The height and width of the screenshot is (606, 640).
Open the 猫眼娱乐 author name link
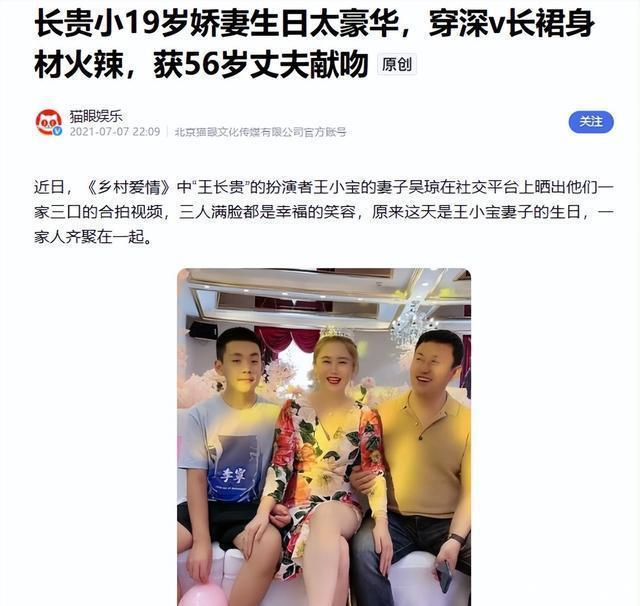[x=98, y=115]
